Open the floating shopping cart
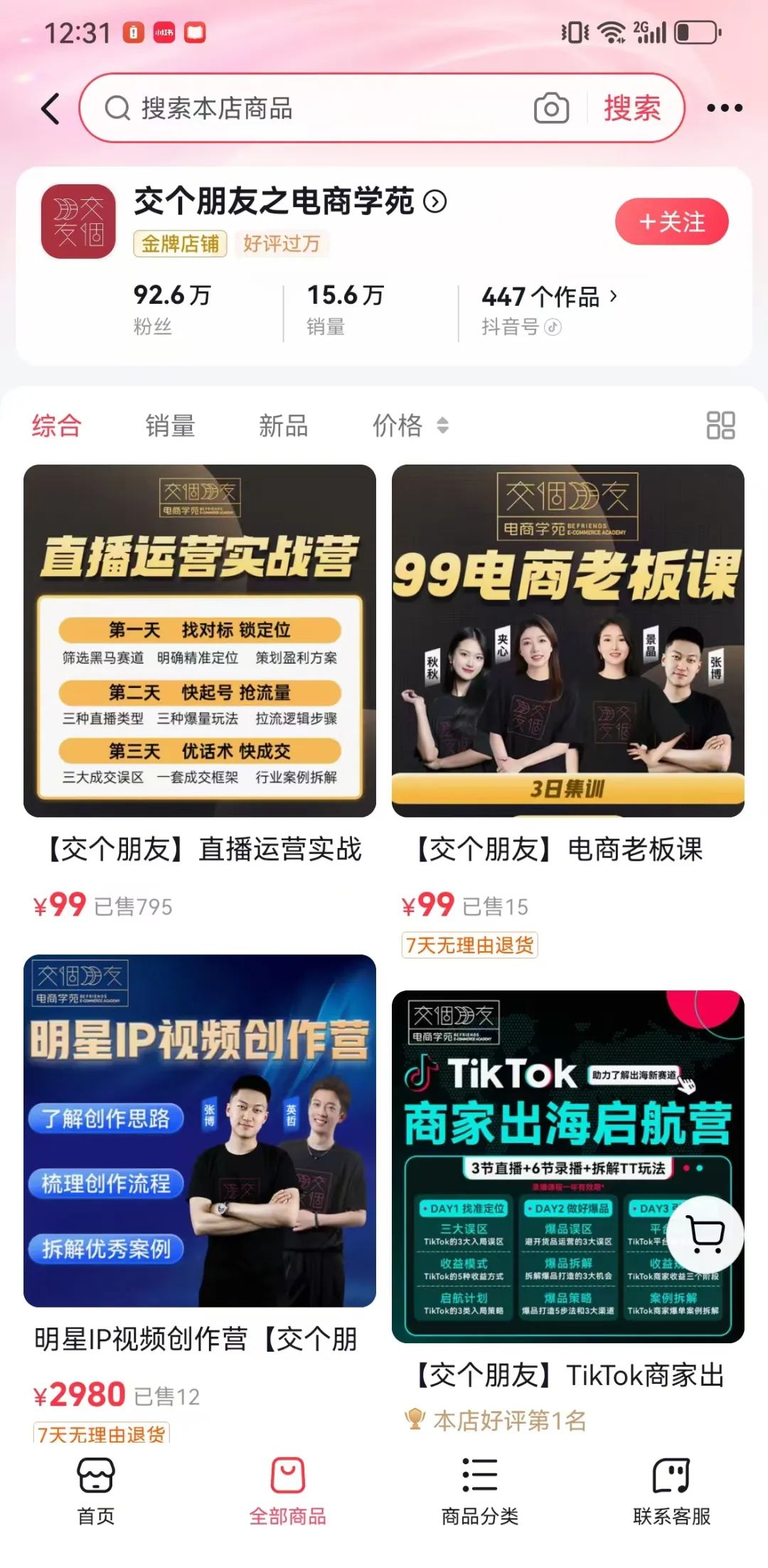 (x=706, y=1234)
